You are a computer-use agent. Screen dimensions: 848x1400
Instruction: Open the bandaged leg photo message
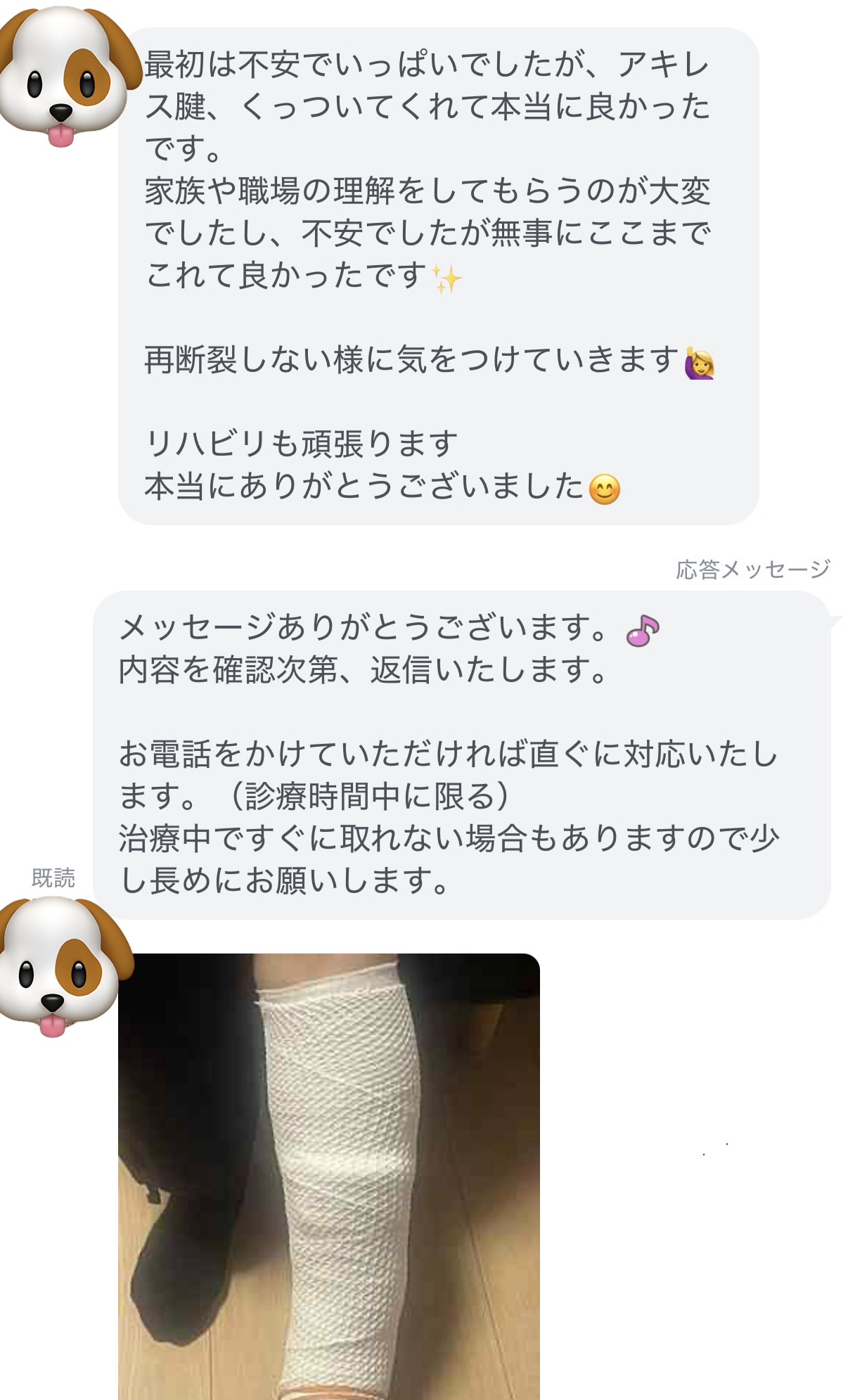click(328, 1176)
